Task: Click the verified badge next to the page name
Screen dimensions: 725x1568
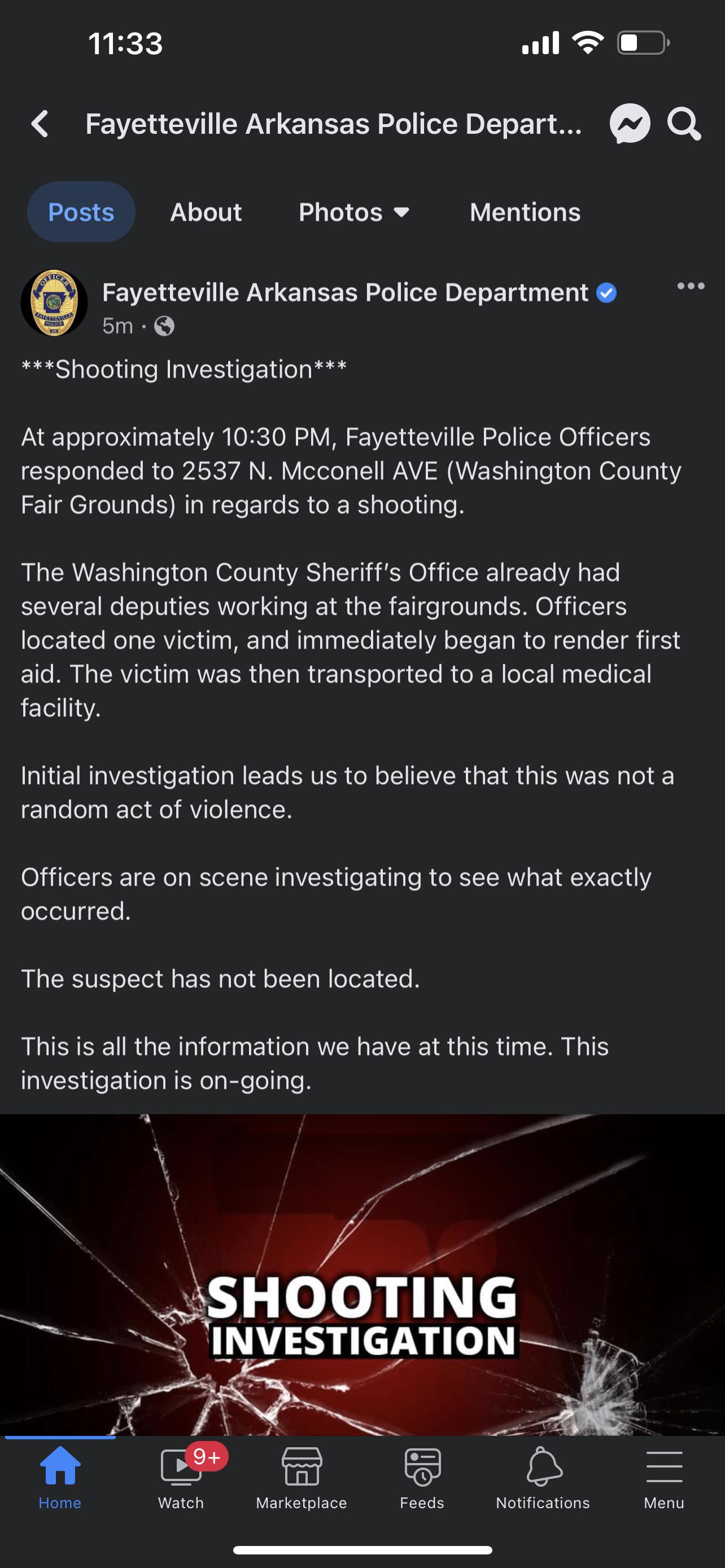Action: (x=606, y=292)
